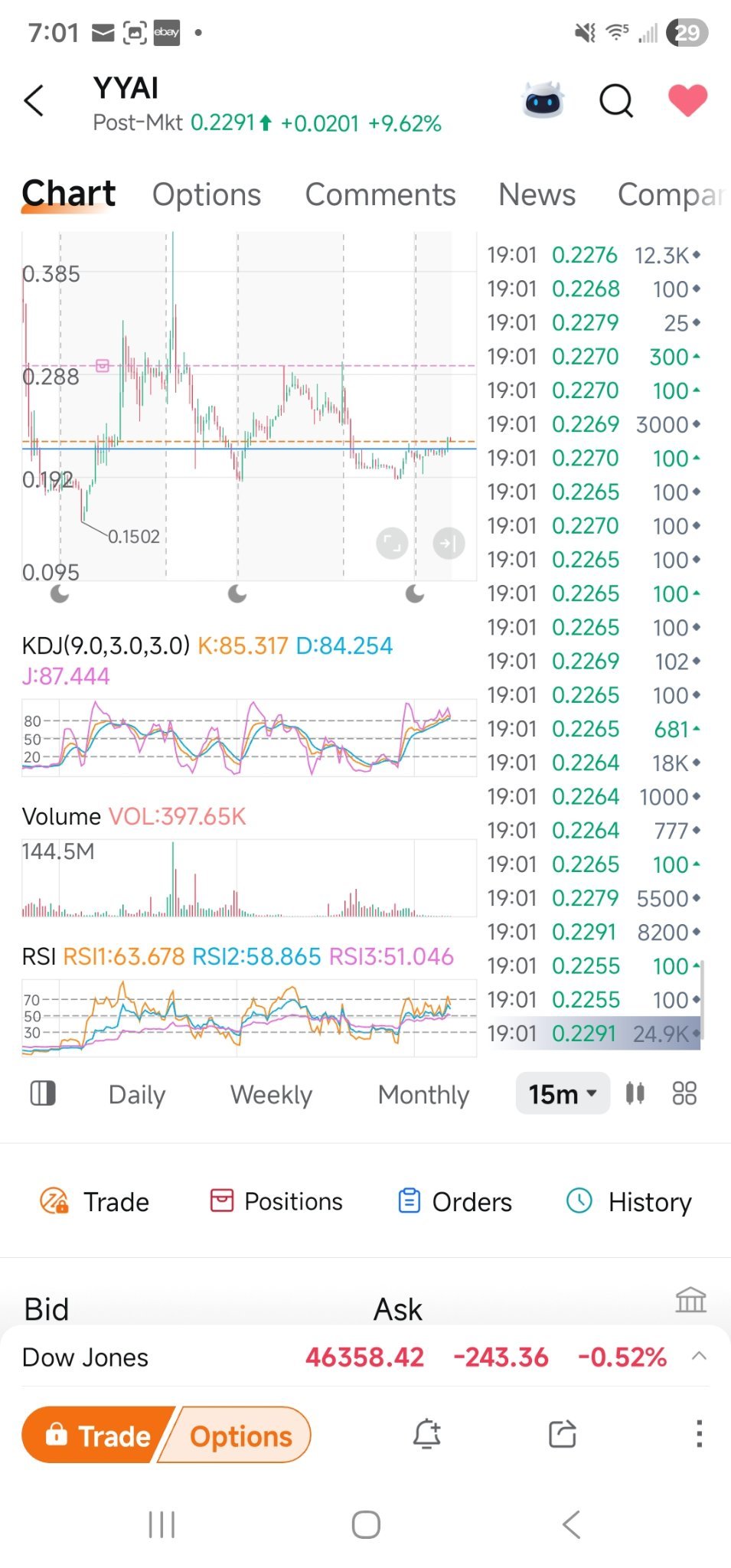Open the AI assistant robot icon
Screen dimensions: 731x1568
coord(543,101)
